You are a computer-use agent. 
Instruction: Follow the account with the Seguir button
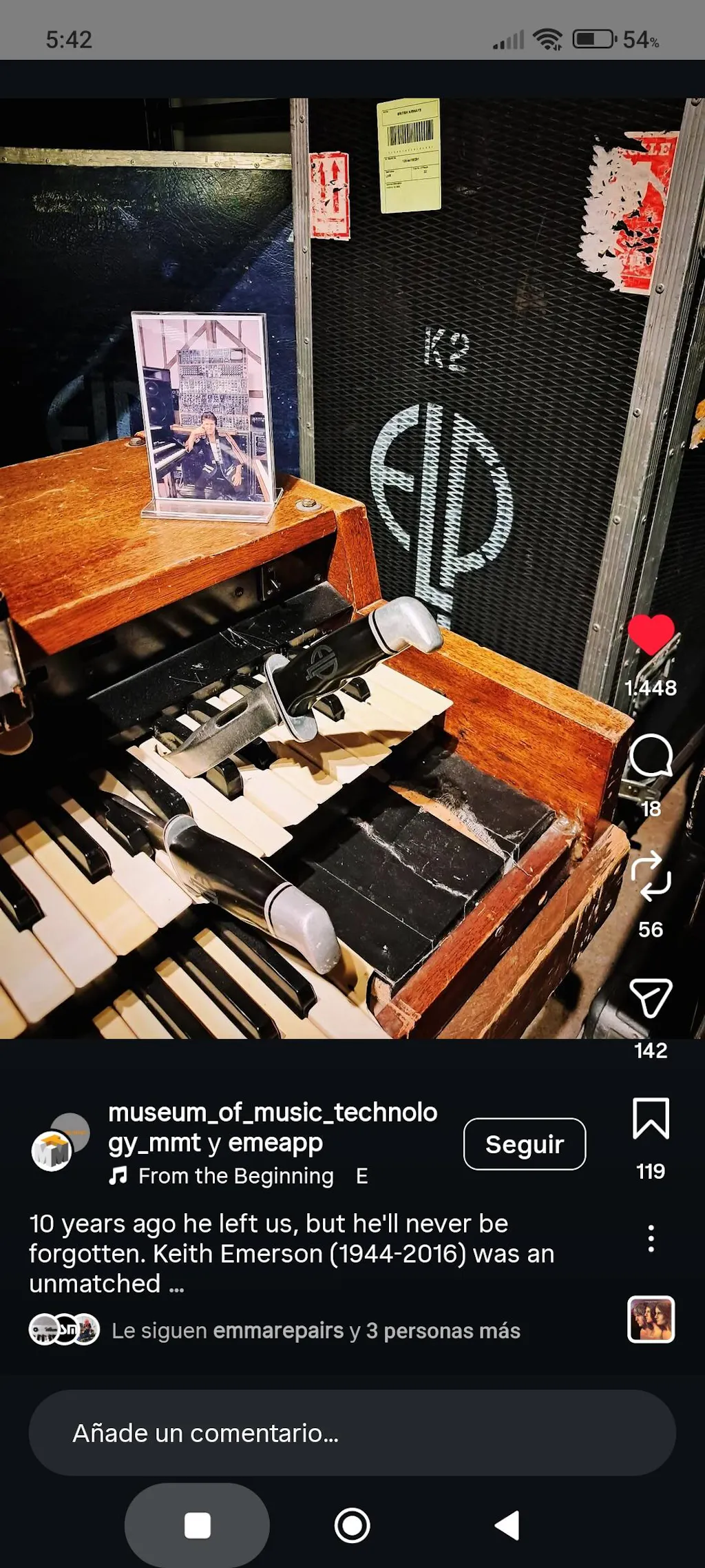tap(525, 1144)
